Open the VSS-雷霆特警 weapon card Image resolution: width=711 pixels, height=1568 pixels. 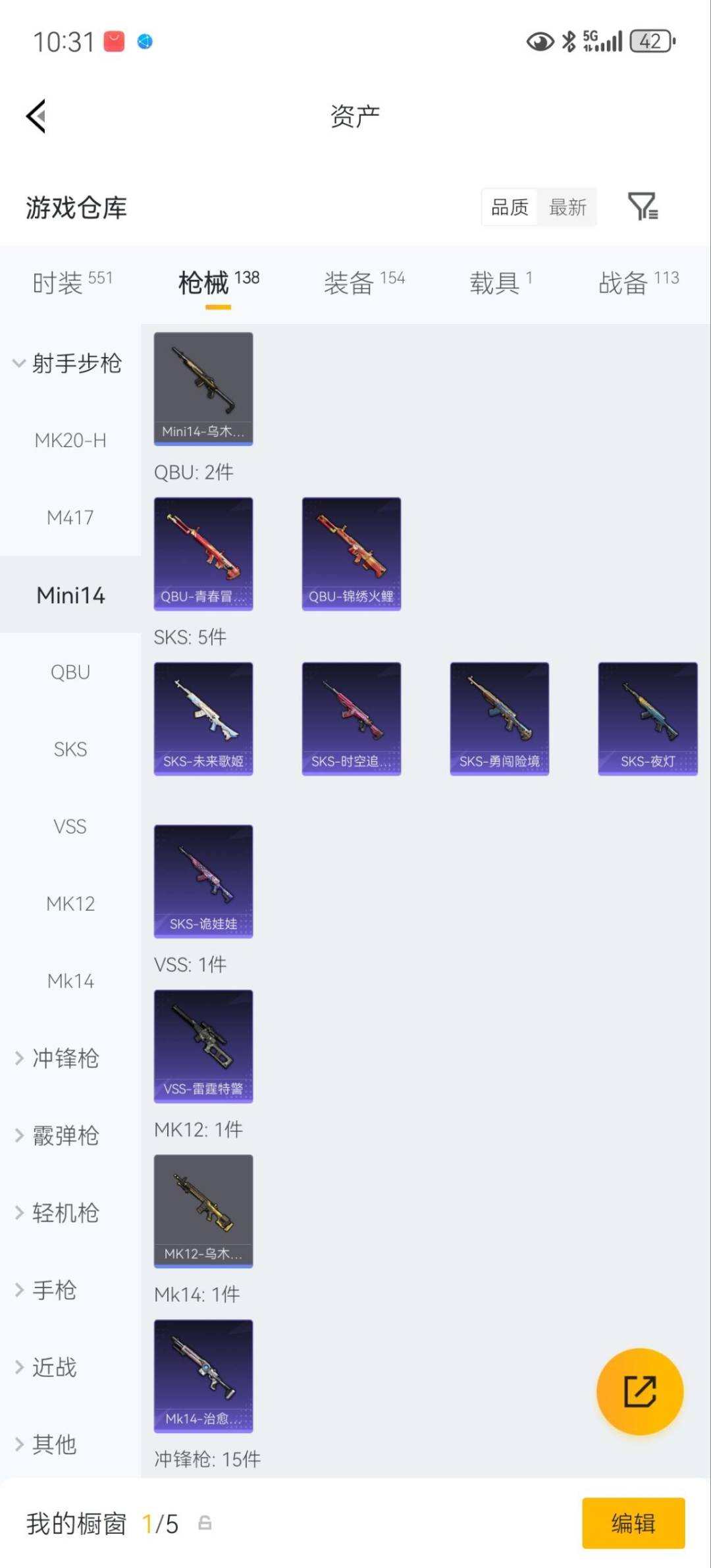pyautogui.click(x=203, y=1047)
